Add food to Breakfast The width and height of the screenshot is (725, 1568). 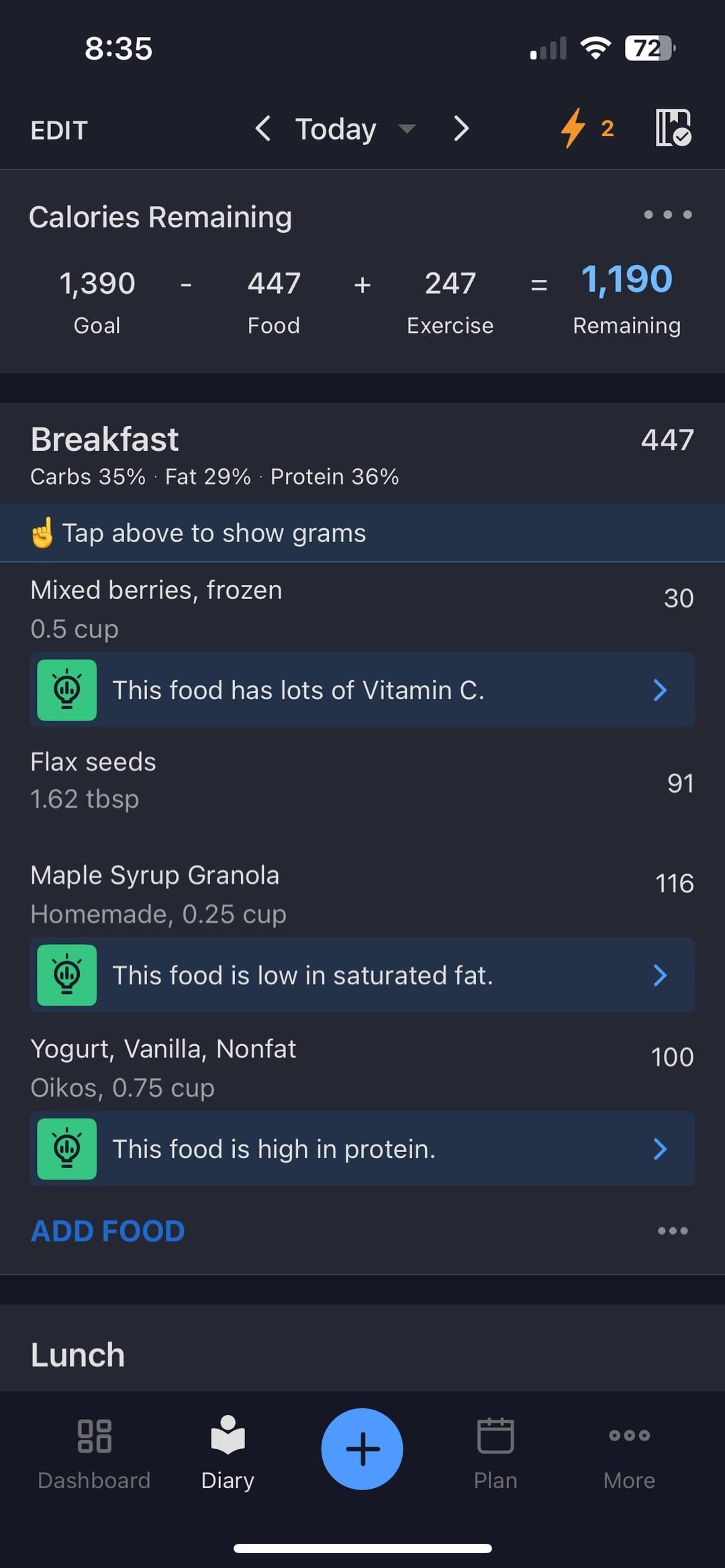tap(107, 1231)
